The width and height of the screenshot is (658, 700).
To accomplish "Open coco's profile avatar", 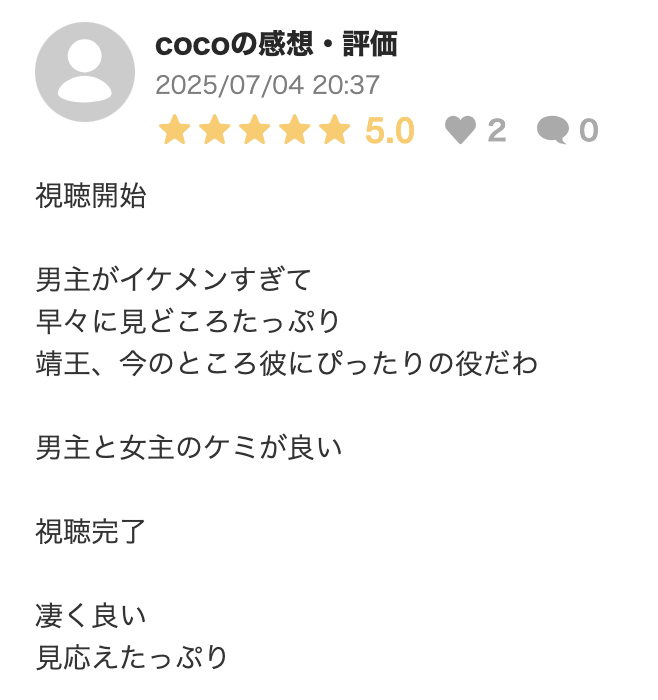I will point(85,72).
